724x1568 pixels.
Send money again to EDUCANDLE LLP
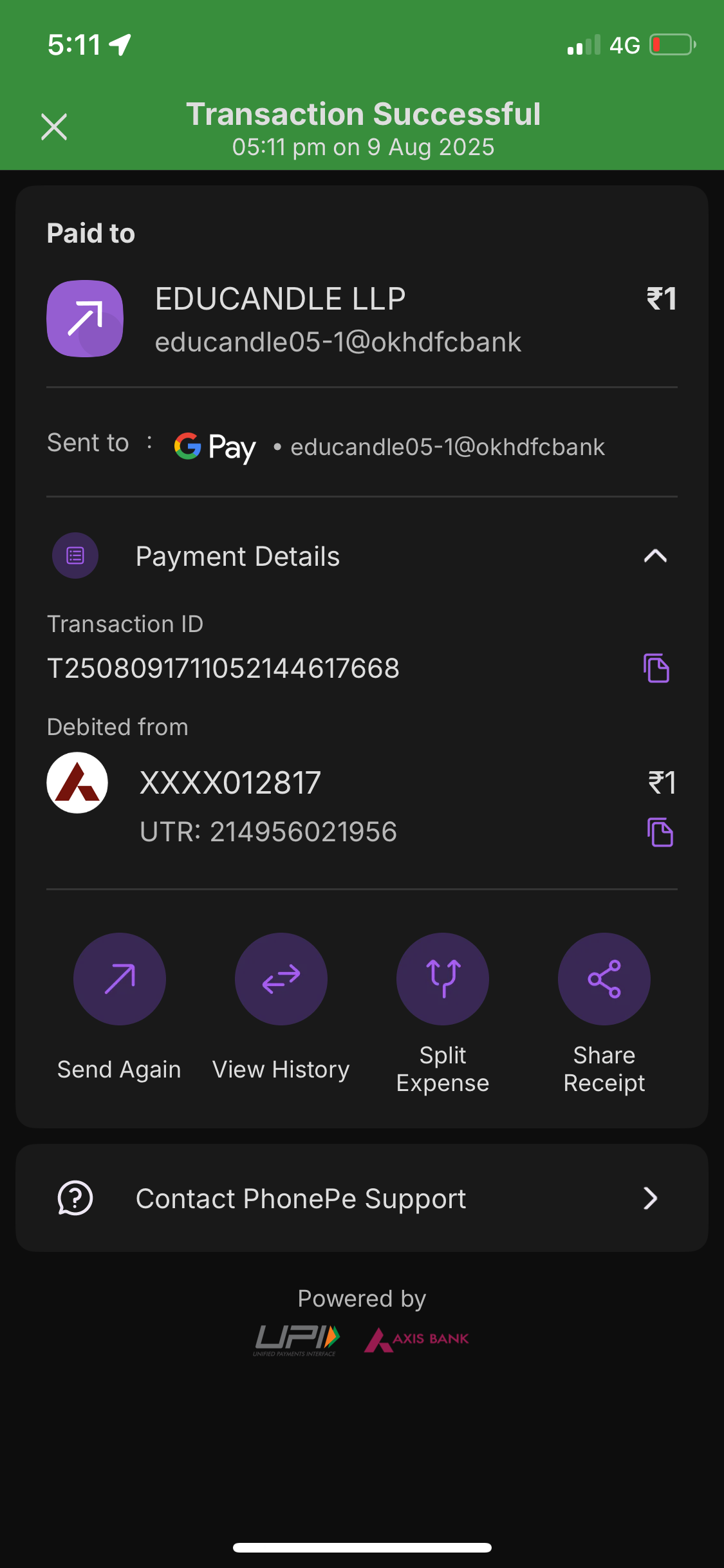point(120,979)
